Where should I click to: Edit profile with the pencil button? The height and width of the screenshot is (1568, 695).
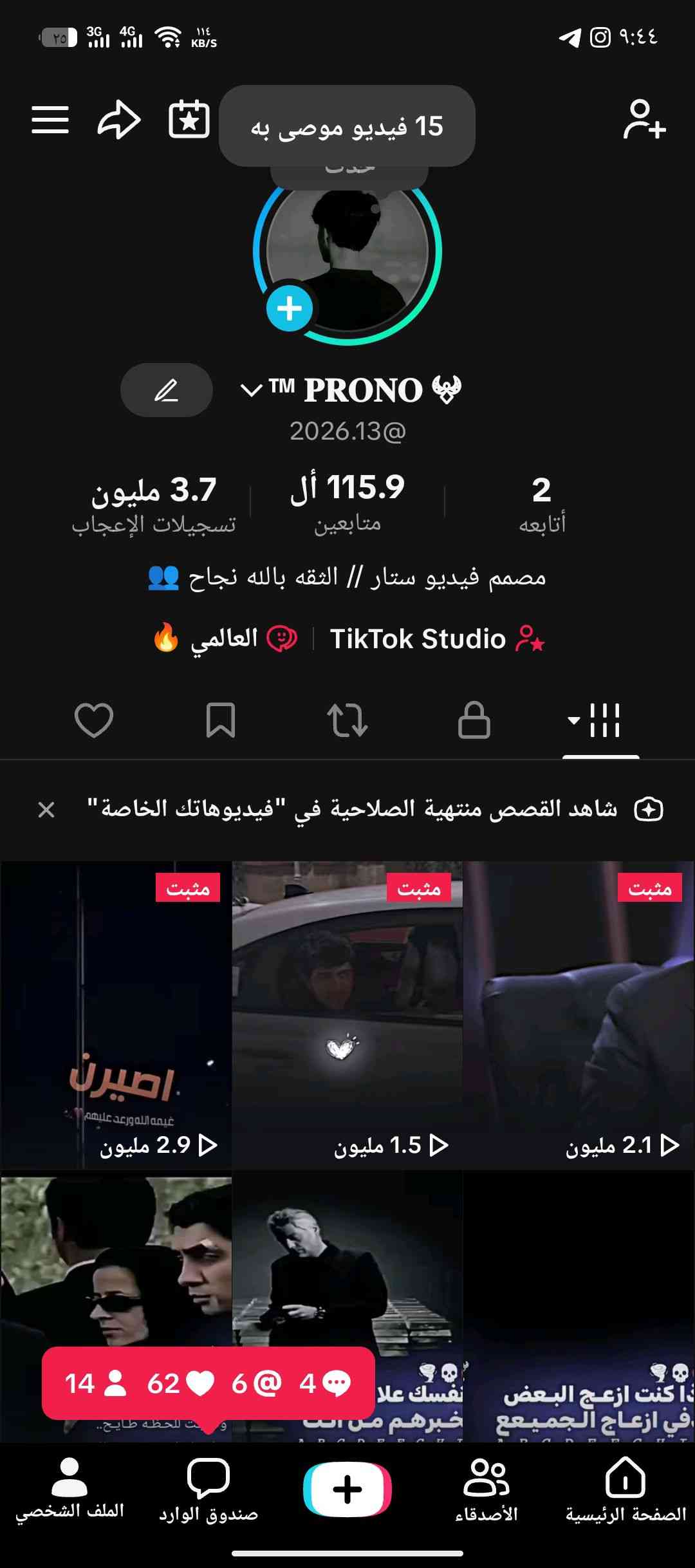(x=167, y=390)
